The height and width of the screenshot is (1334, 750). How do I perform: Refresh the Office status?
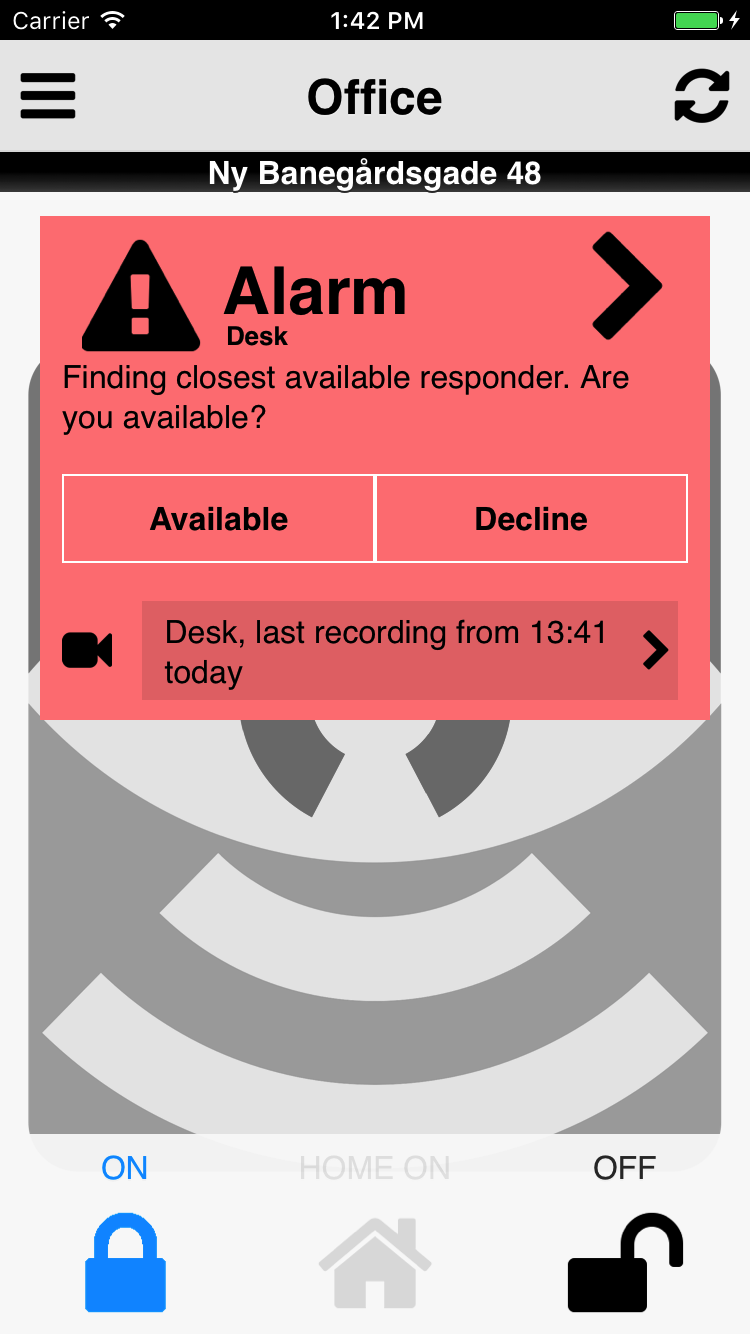tap(701, 97)
